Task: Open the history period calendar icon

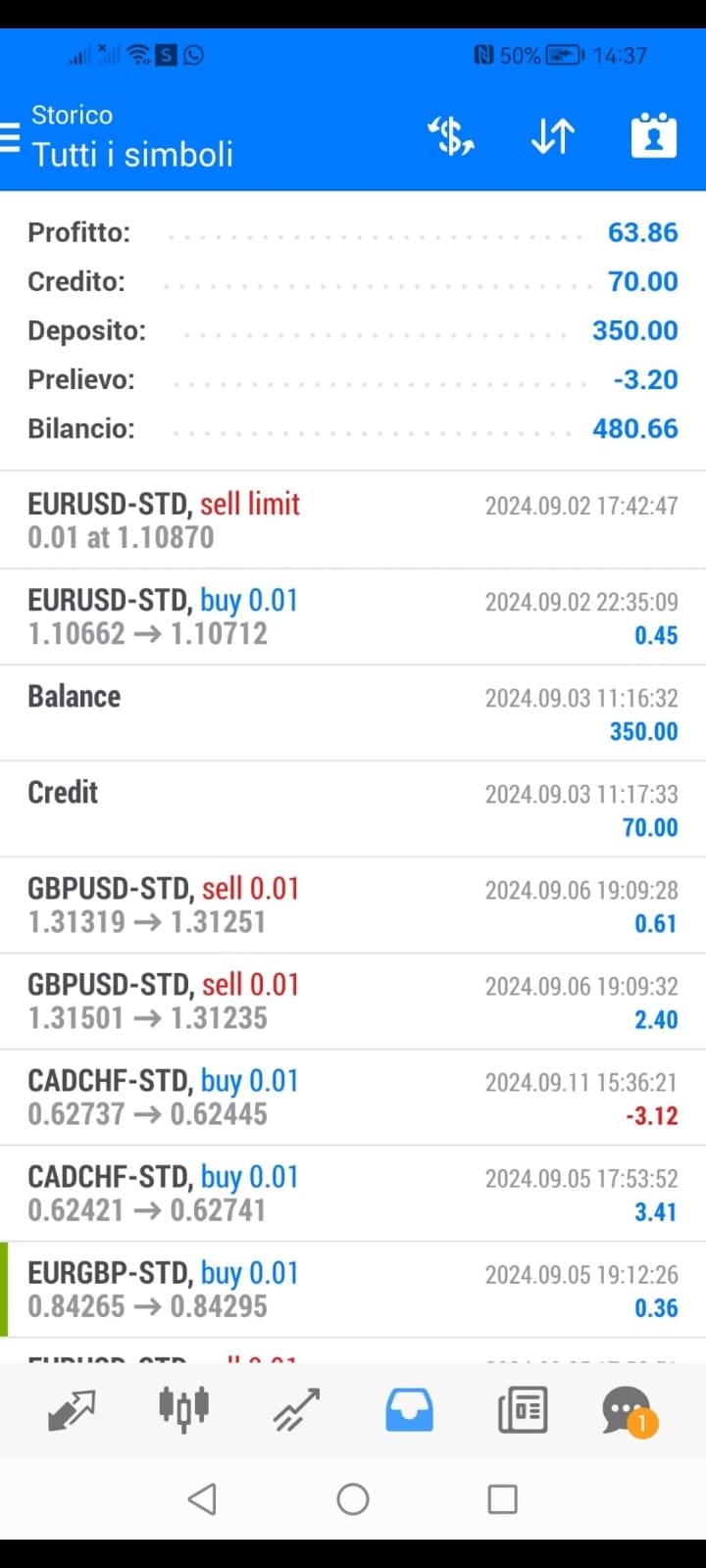Action: [x=653, y=137]
